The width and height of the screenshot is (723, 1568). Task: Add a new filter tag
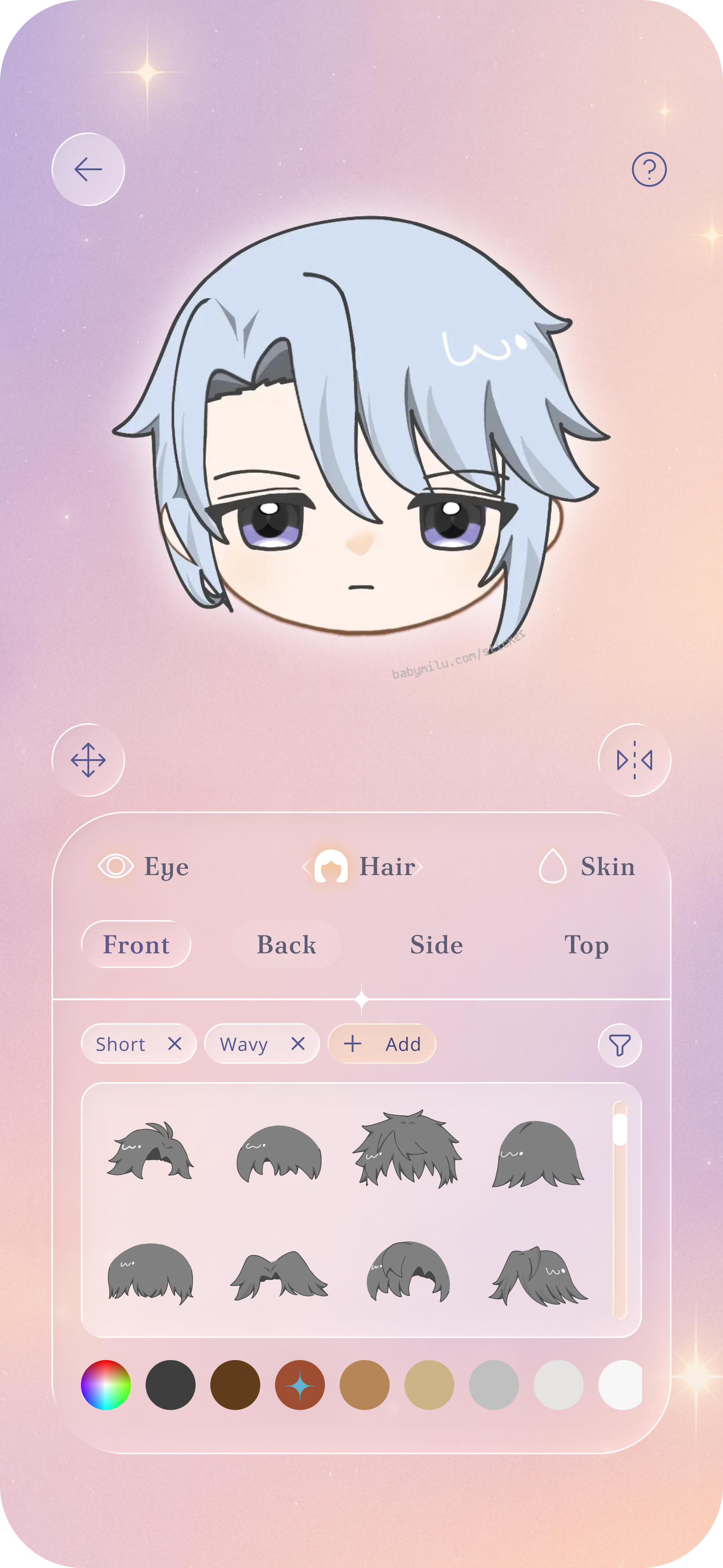[x=382, y=1044]
